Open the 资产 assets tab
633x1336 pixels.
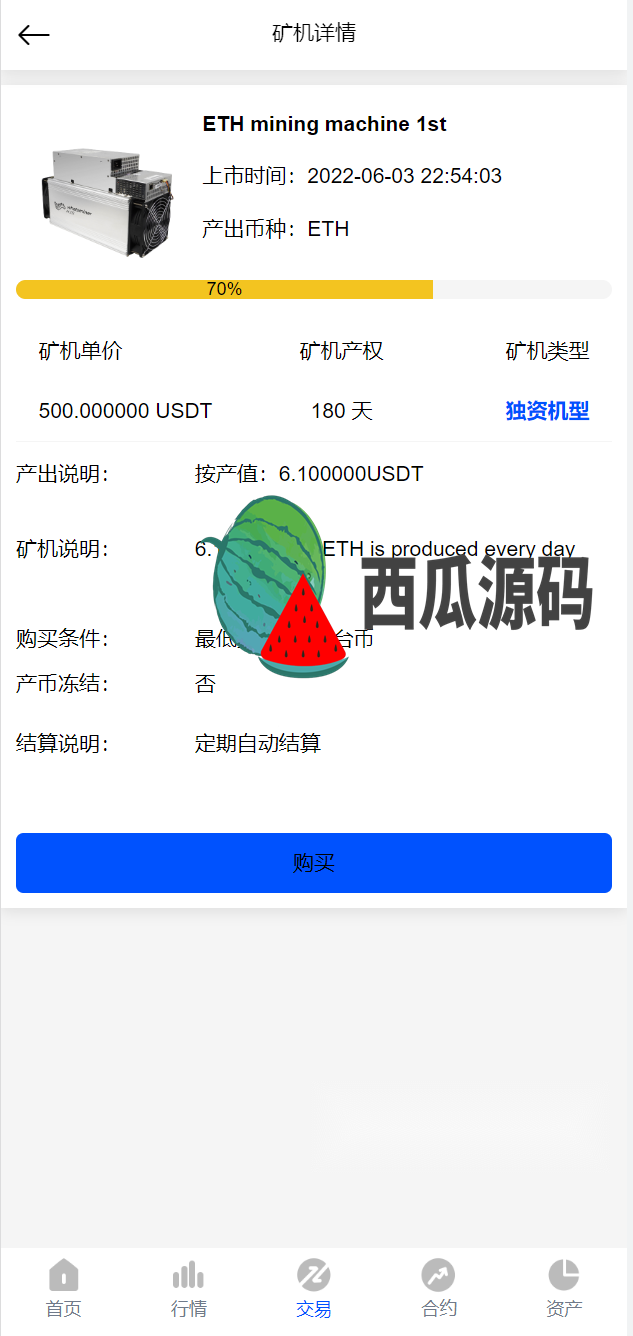[564, 1289]
